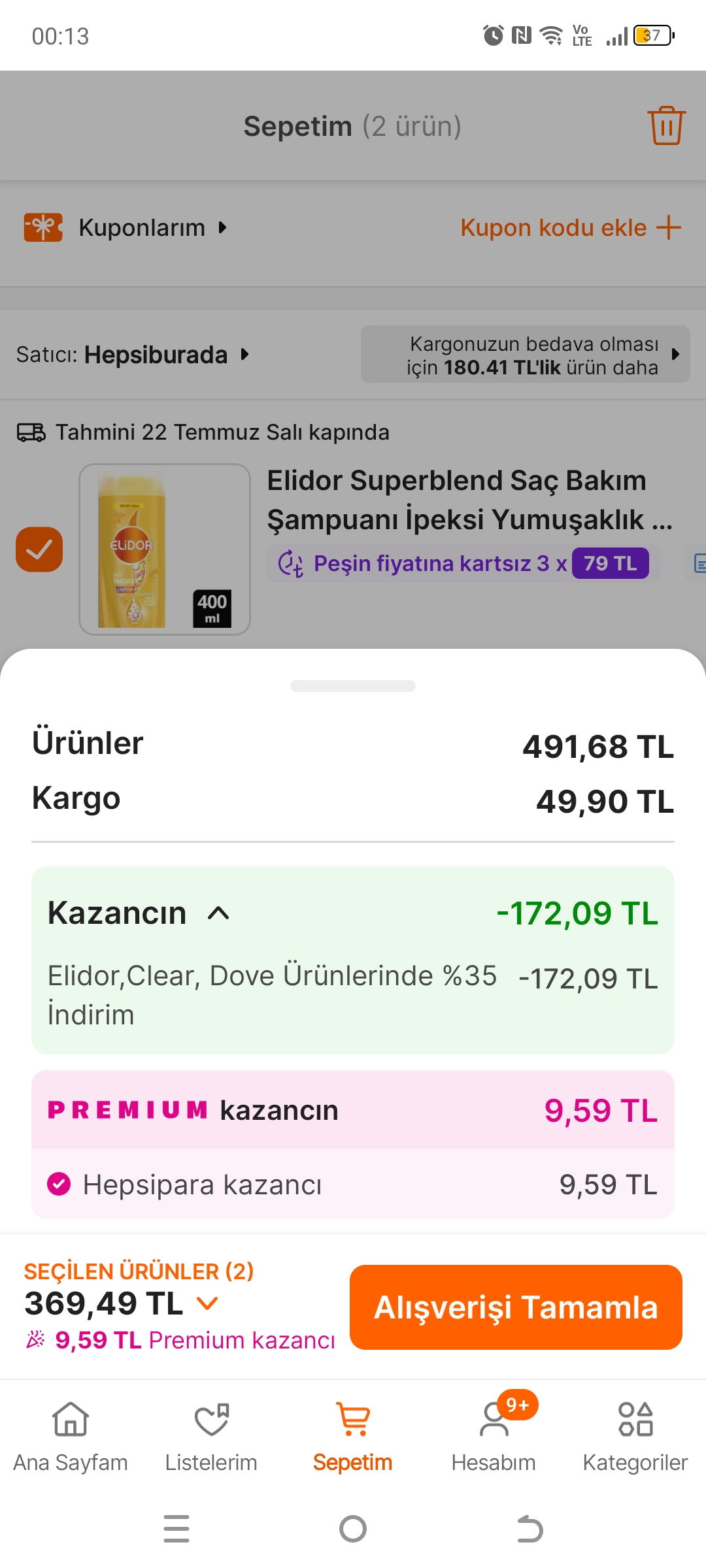706x1568 pixels.
Task: Collapse the total price summary chevron
Action: [207, 1304]
